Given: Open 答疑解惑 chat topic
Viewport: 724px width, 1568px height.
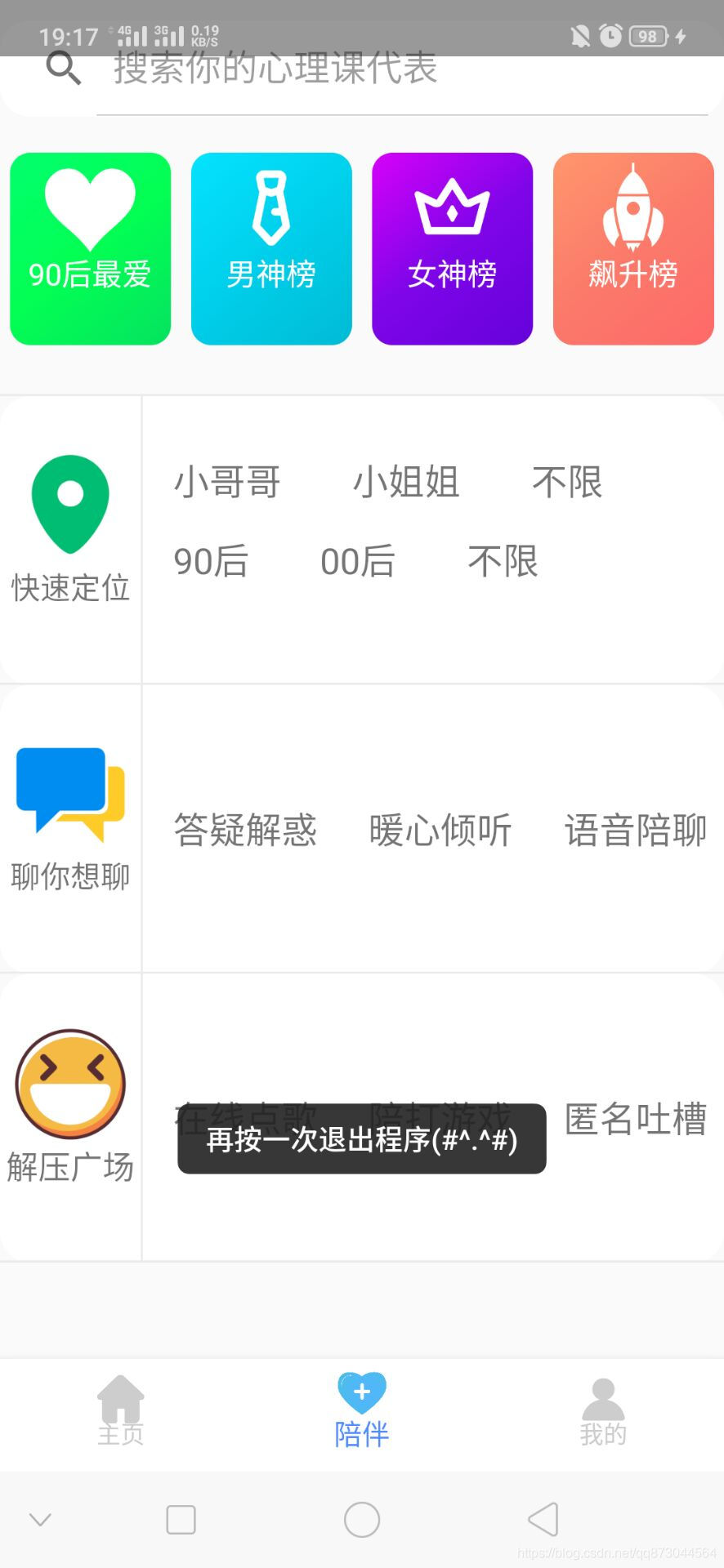Looking at the screenshot, I should pos(245,831).
